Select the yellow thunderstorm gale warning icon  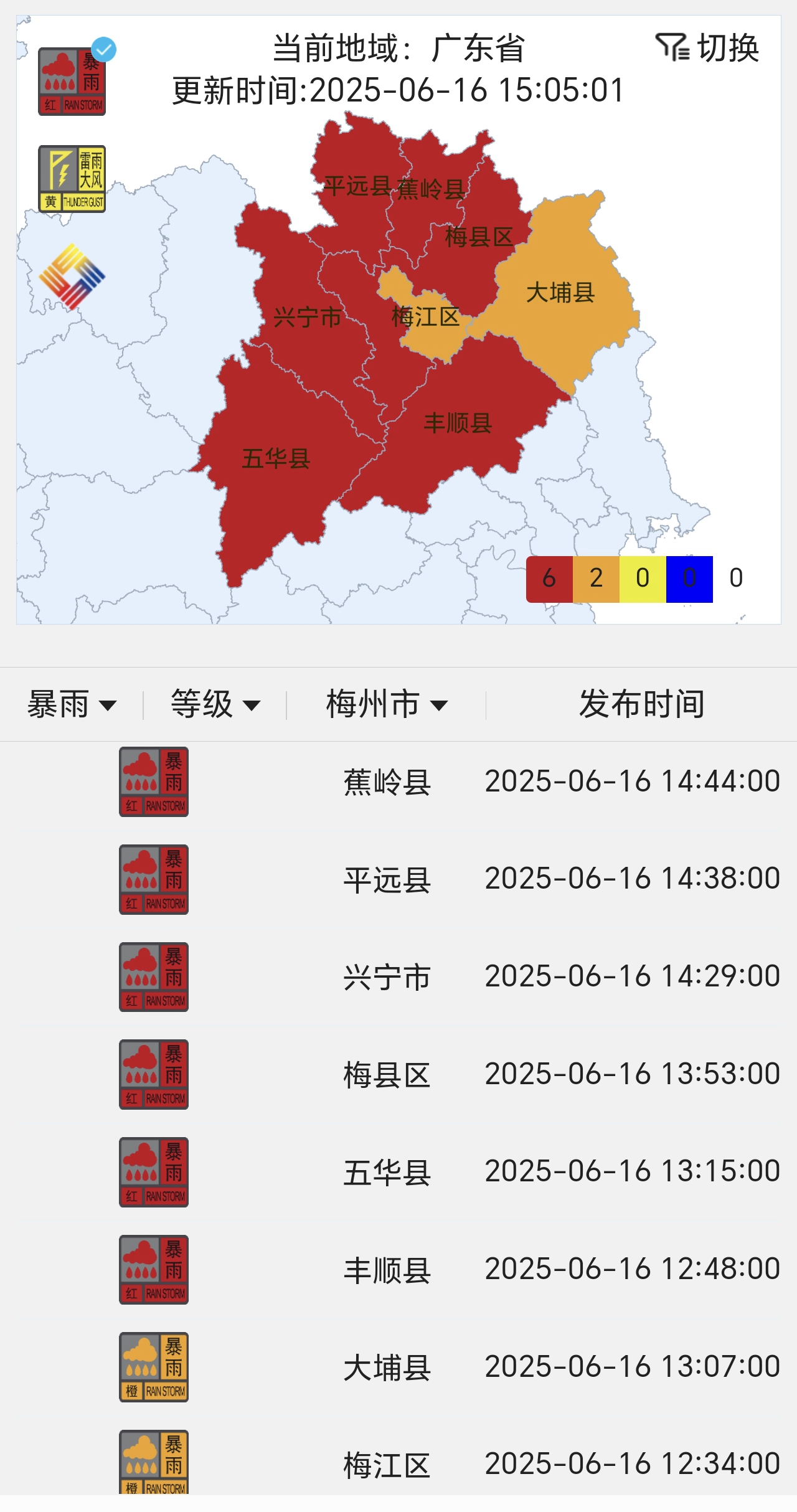(x=72, y=179)
